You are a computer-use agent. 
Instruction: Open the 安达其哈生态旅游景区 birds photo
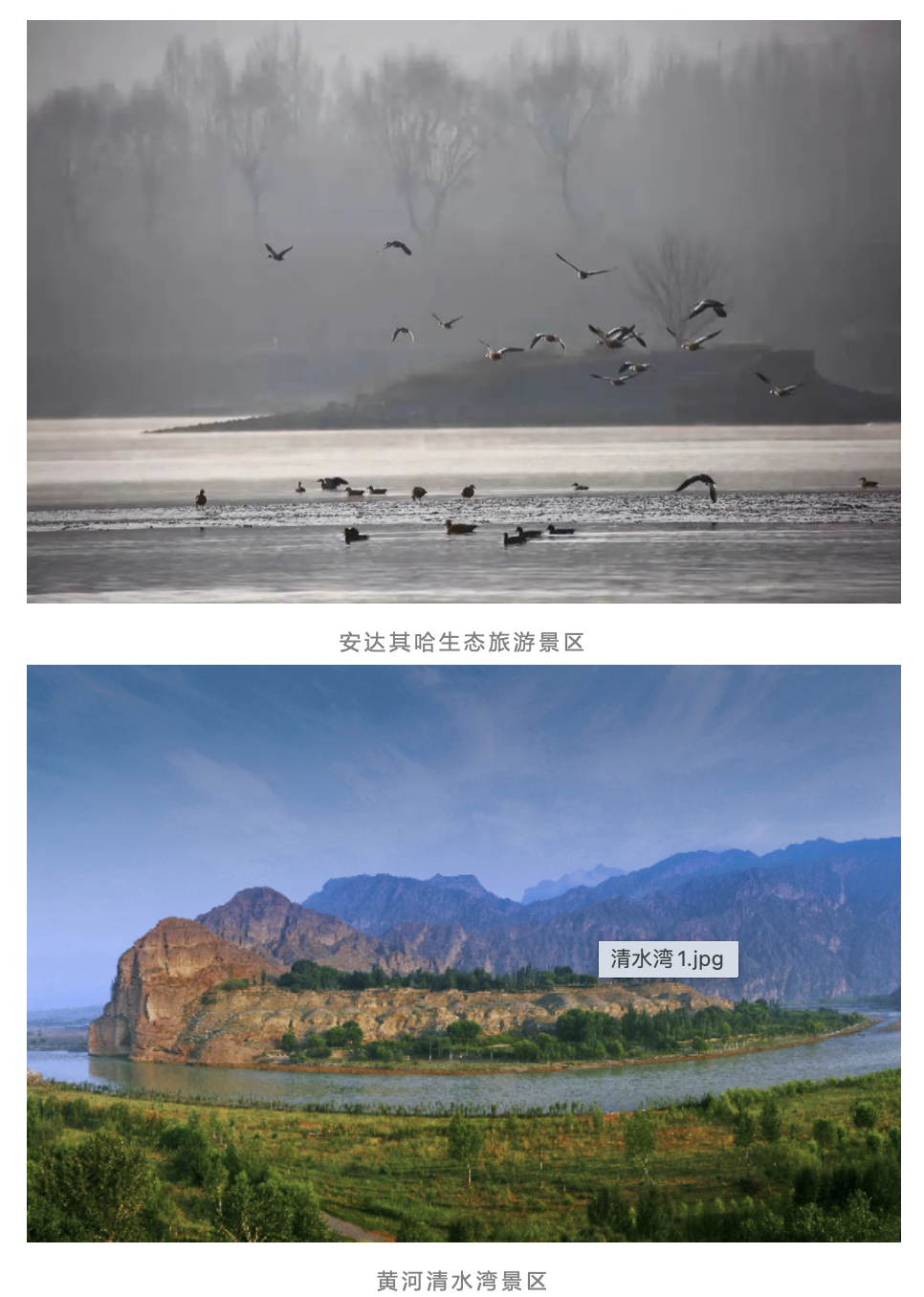click(x=463, y=312)
